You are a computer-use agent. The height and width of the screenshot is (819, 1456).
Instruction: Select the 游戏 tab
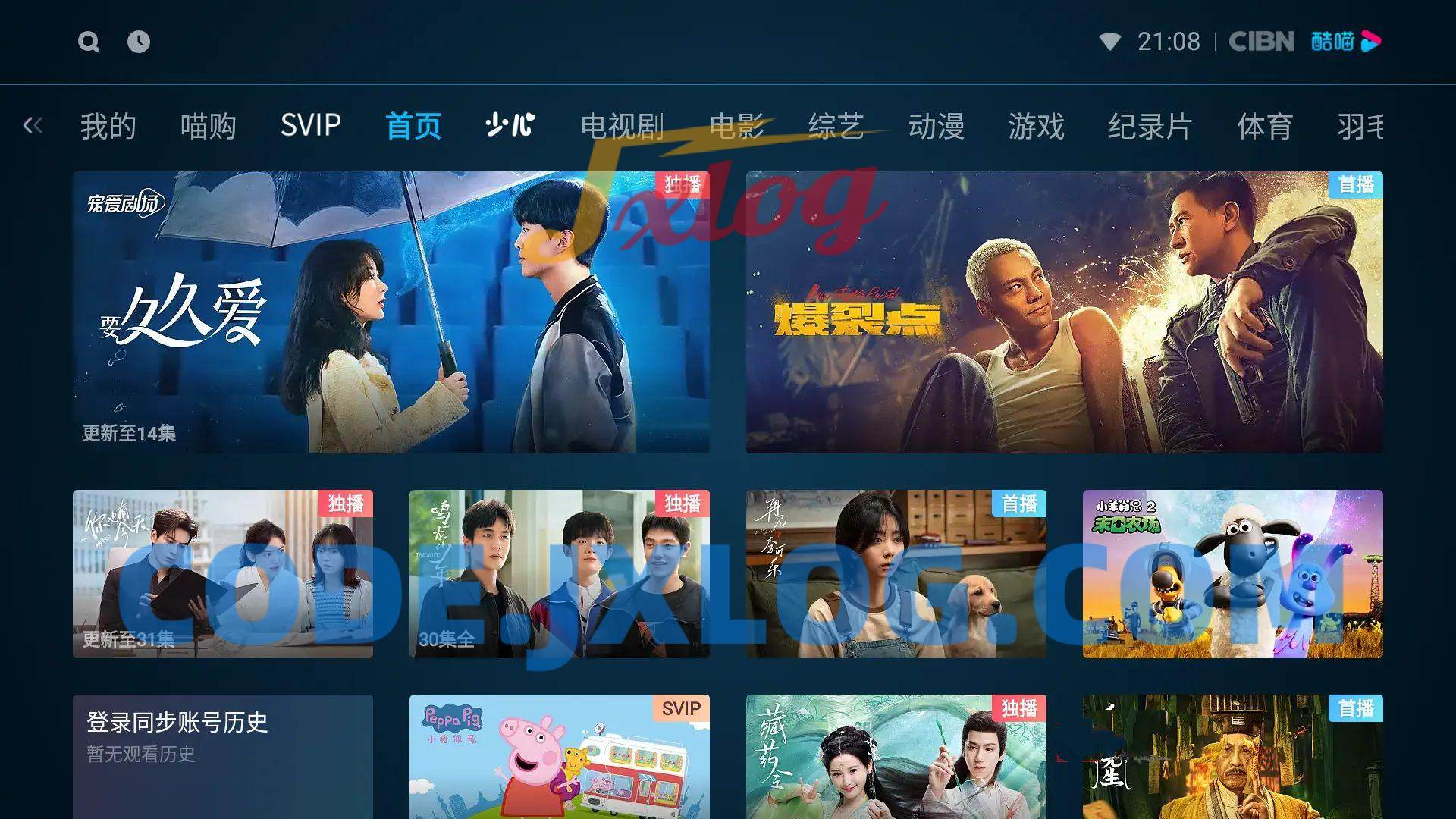[x=1036, y=126]
